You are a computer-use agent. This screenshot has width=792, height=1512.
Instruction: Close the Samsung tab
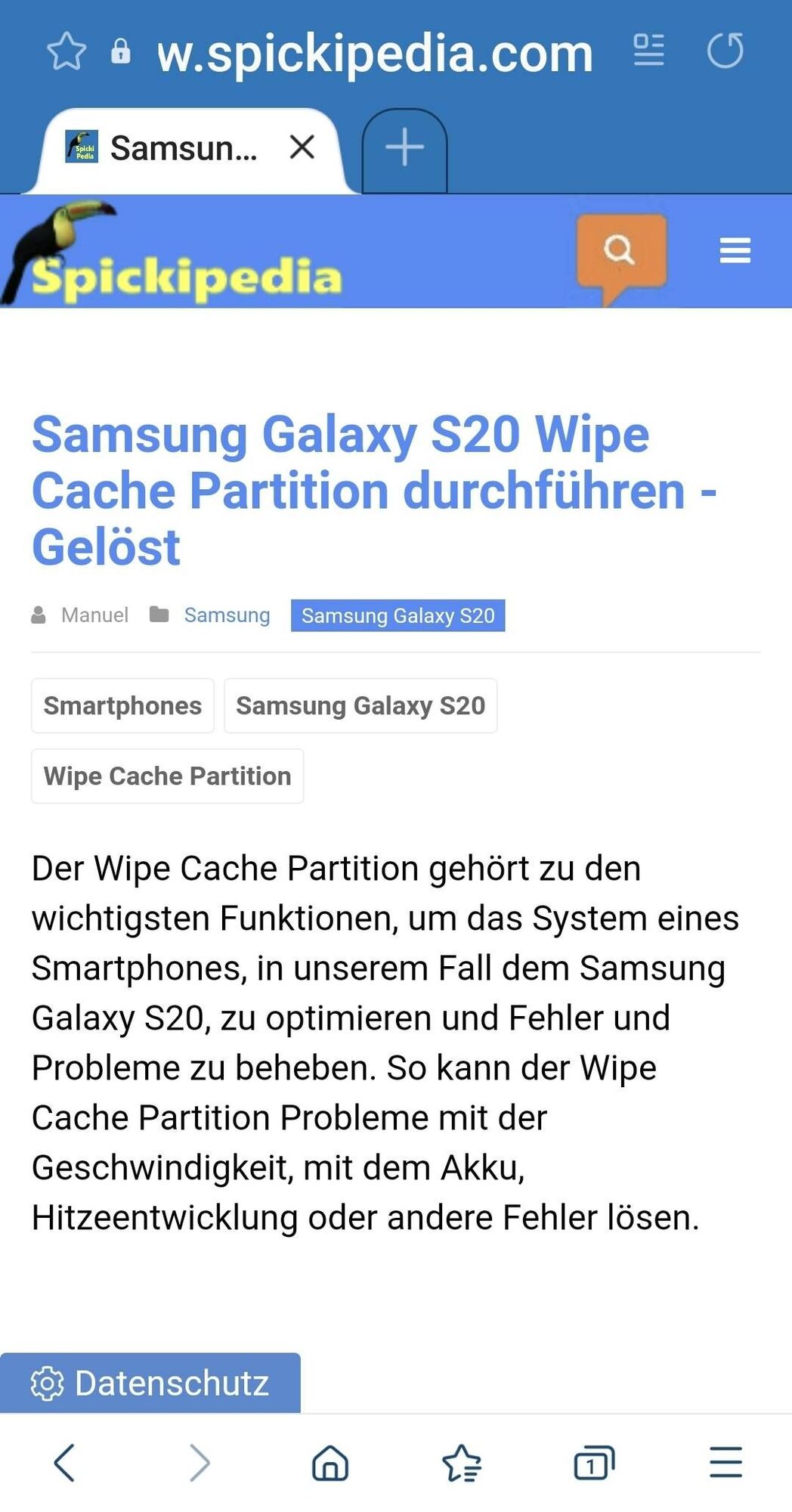point(302,147)
